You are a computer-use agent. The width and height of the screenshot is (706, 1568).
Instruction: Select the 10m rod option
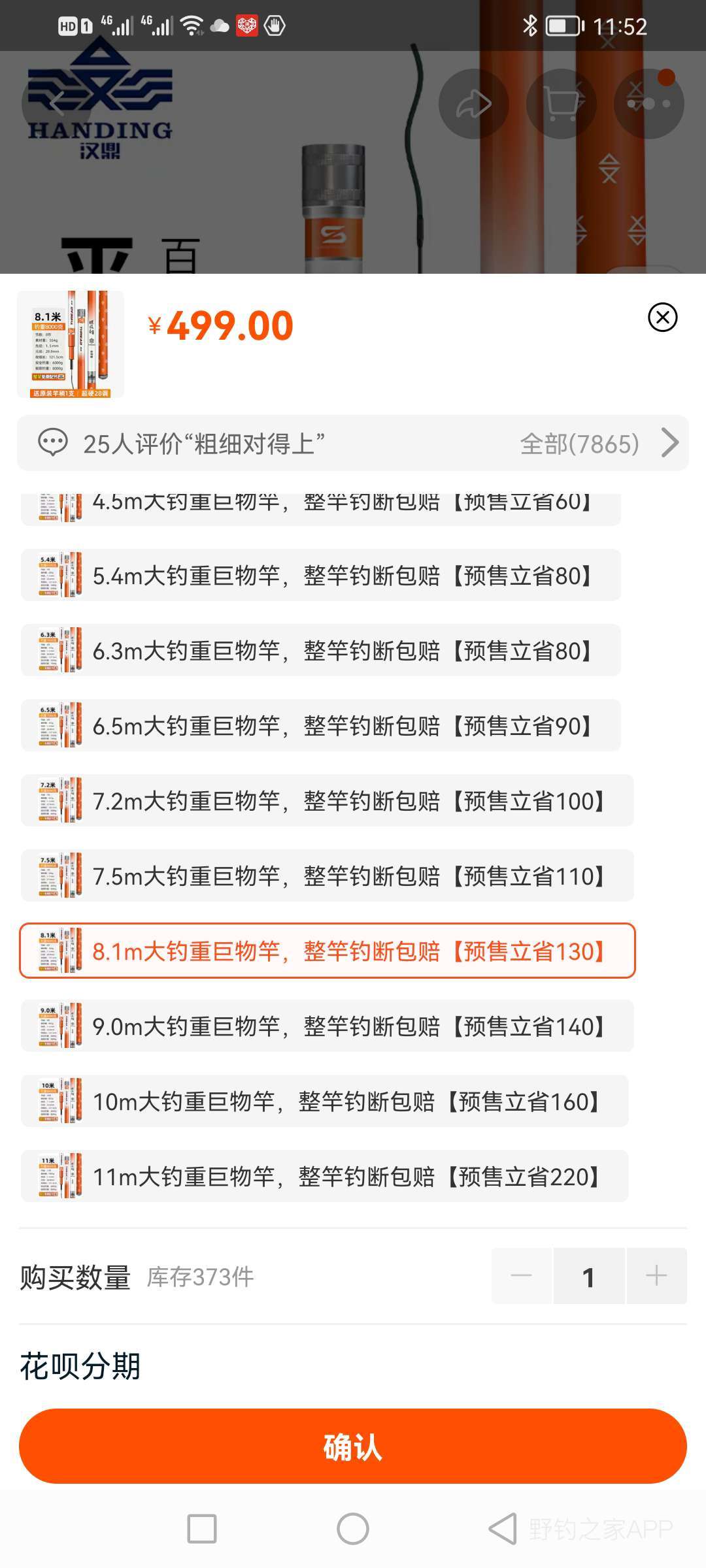(x=324, y=1102)
